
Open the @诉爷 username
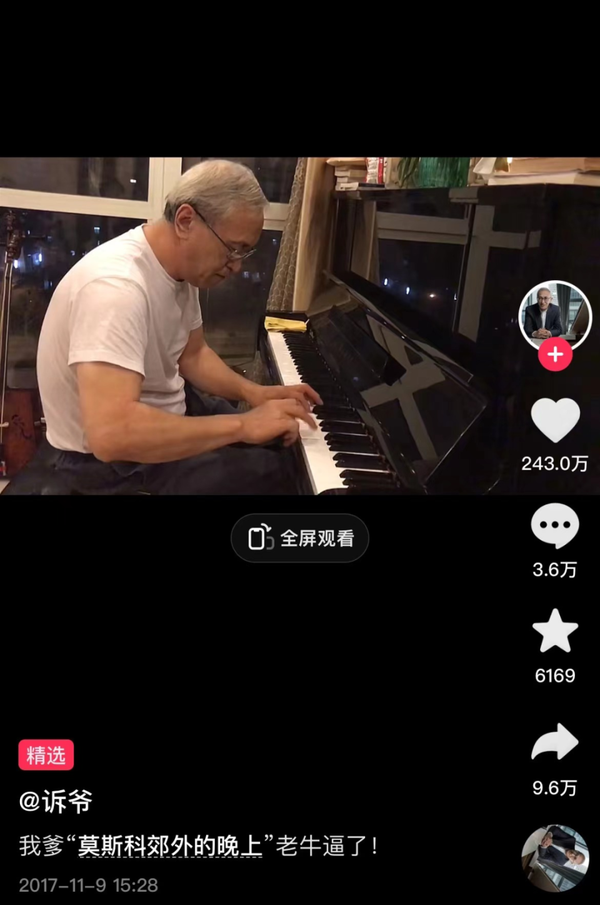pos(56,801)
